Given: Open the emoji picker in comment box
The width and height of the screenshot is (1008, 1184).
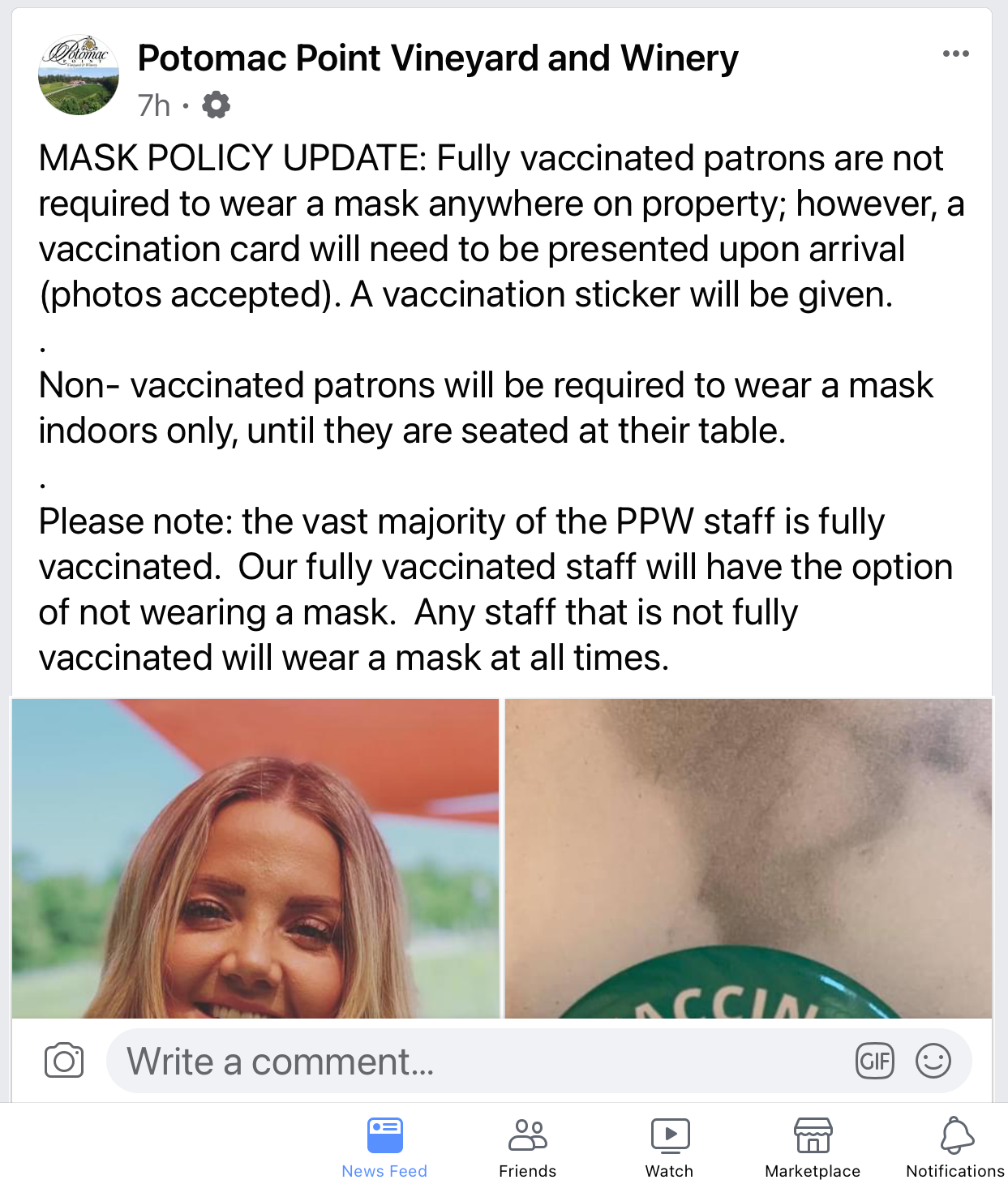Looking at the screenshot, I should click(x=933, y=1061).
